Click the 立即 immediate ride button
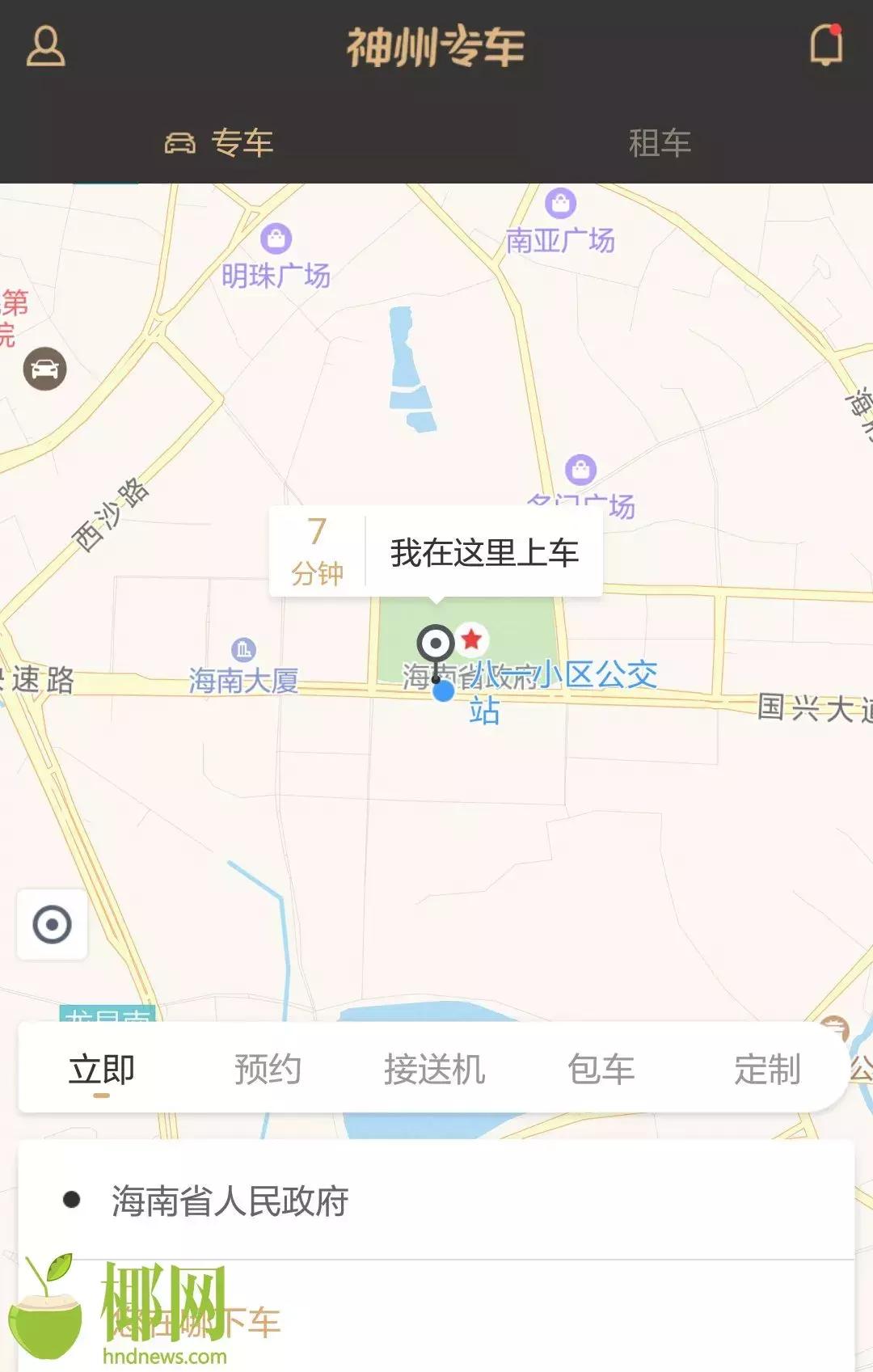This screenshot has height=1372, width=873. point(100,1069)
